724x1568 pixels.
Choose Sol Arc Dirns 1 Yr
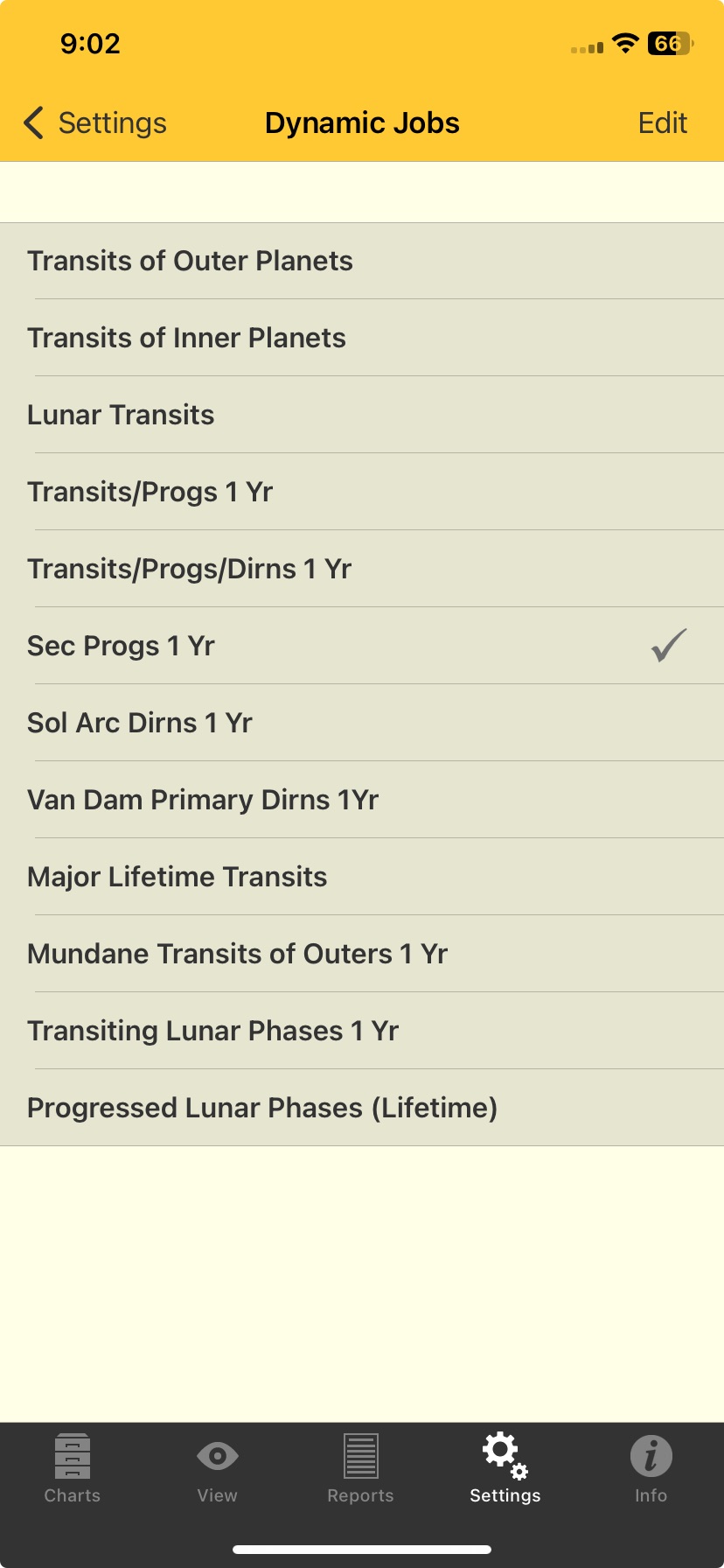pyautogui.click(x=139, y=722)
